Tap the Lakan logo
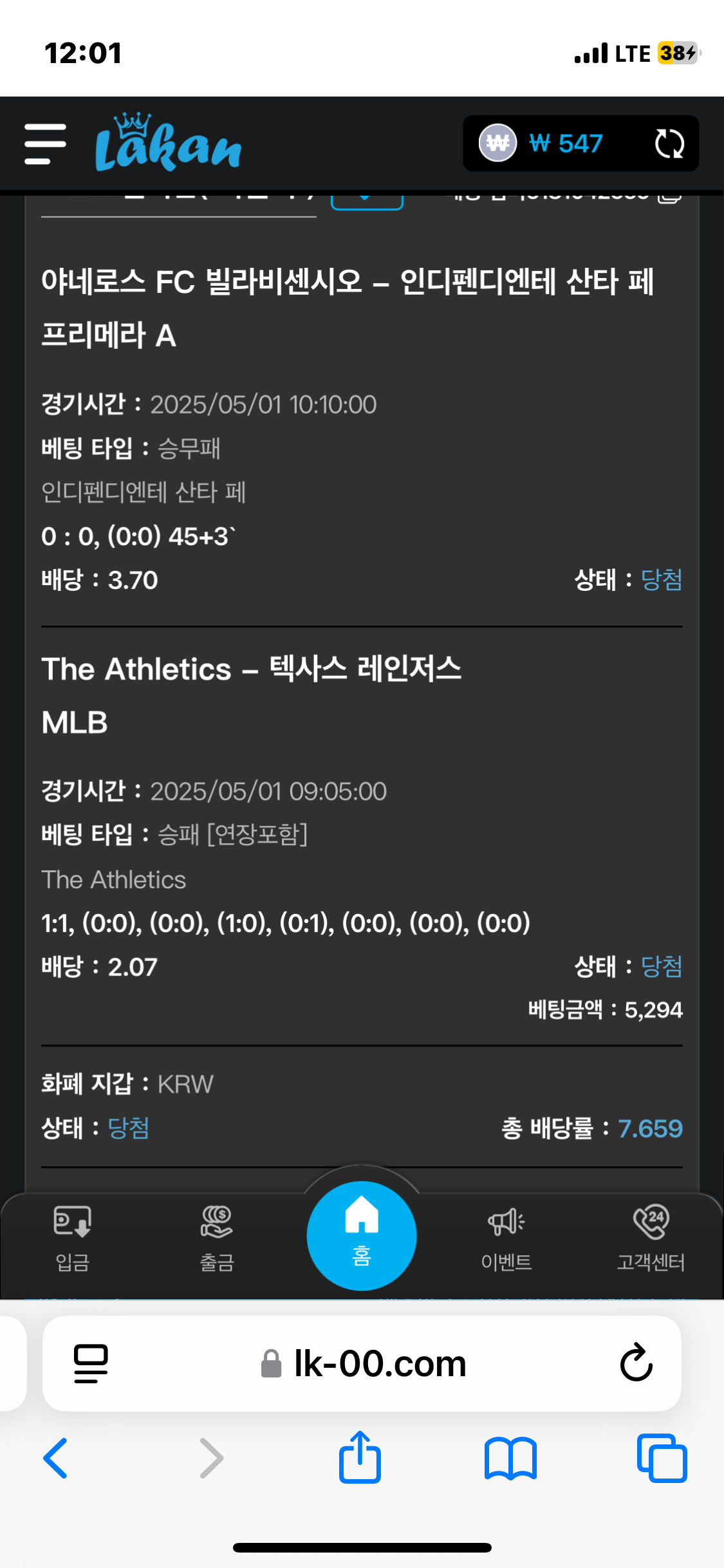Viewport: 724px width, 1568px height. (x=168, y=143)
